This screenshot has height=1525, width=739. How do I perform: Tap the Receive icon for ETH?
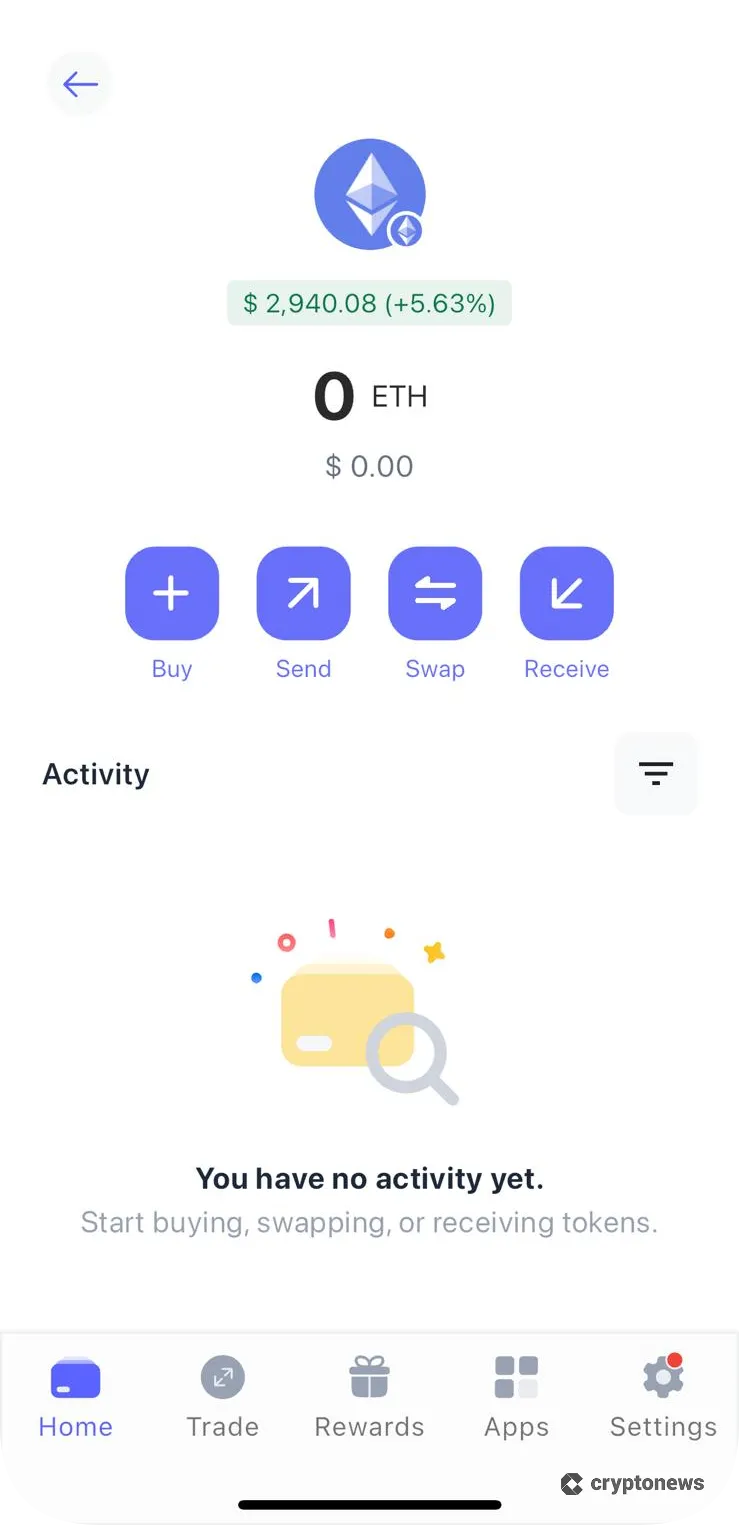tap(566, 593)
